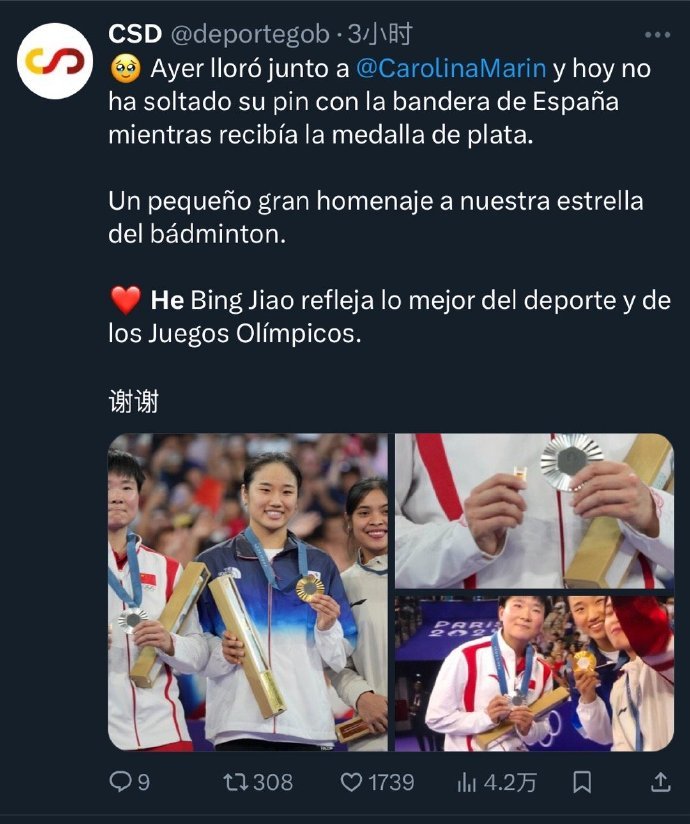Open the tweet's three-dot overflow menu
The image size is (690, 824).
[x=657, y=35]
